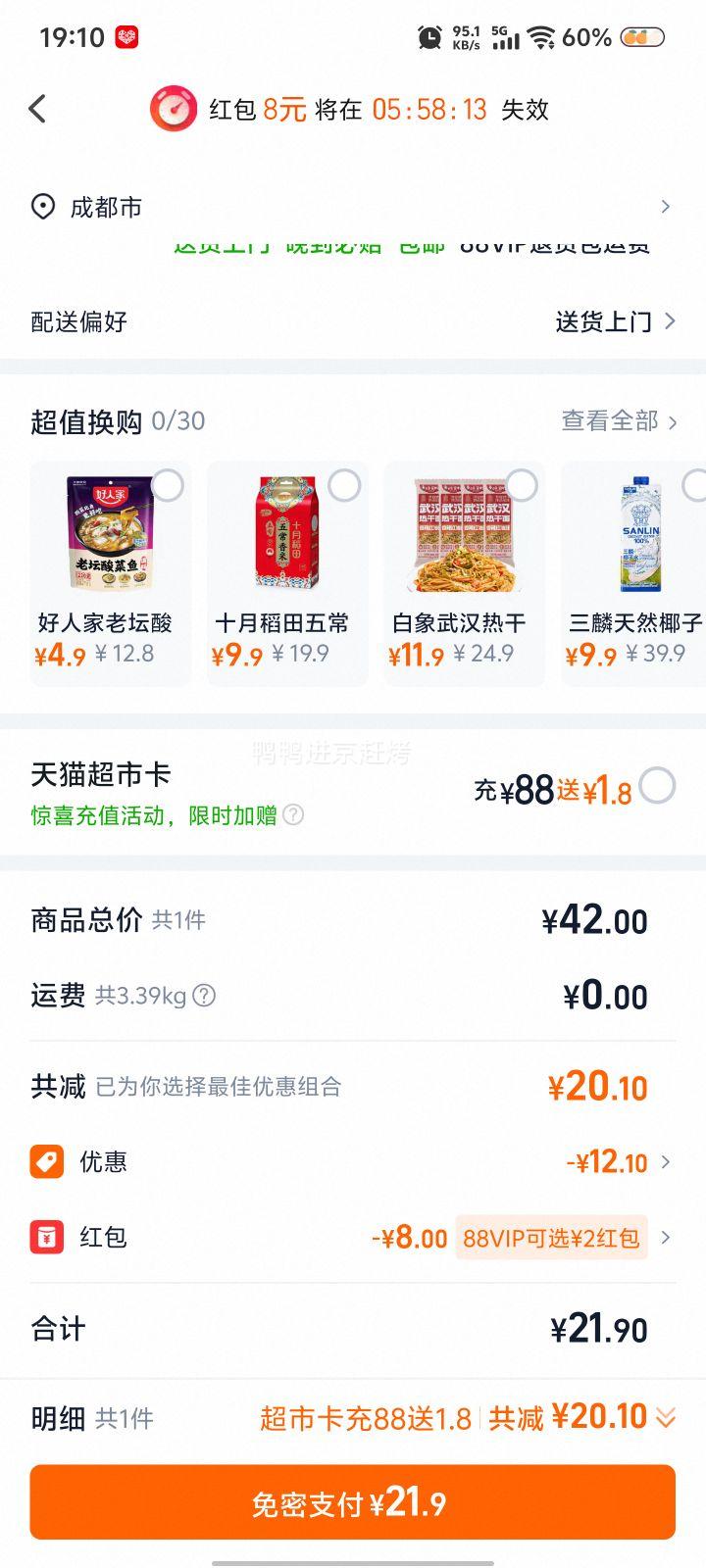Tap the back arrow at top left
Viewport: 706px width, 1568px height.
pos(38,110)
